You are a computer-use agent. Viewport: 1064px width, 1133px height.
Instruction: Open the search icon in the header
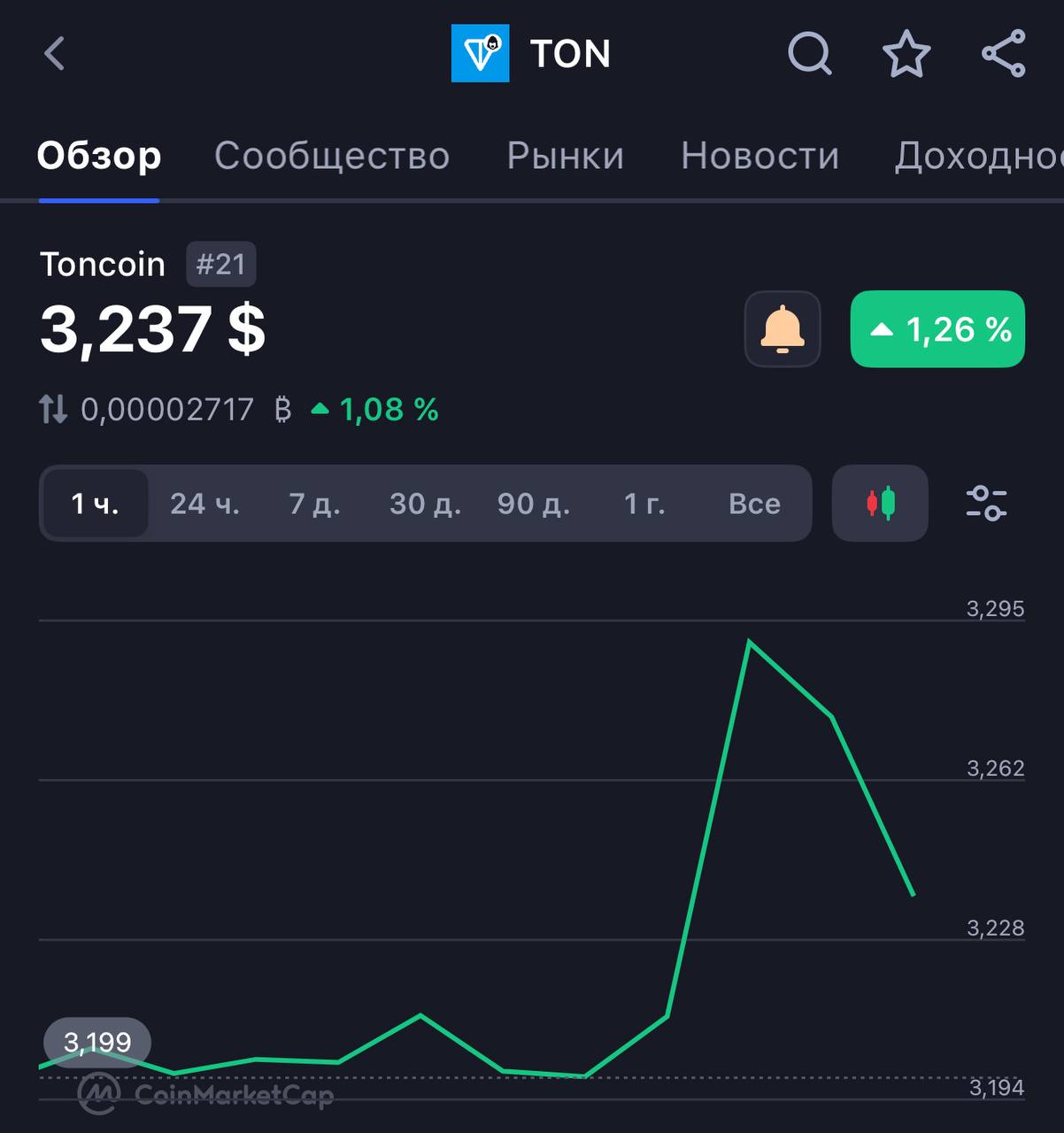pyautogui.click(x=809, y=53)
